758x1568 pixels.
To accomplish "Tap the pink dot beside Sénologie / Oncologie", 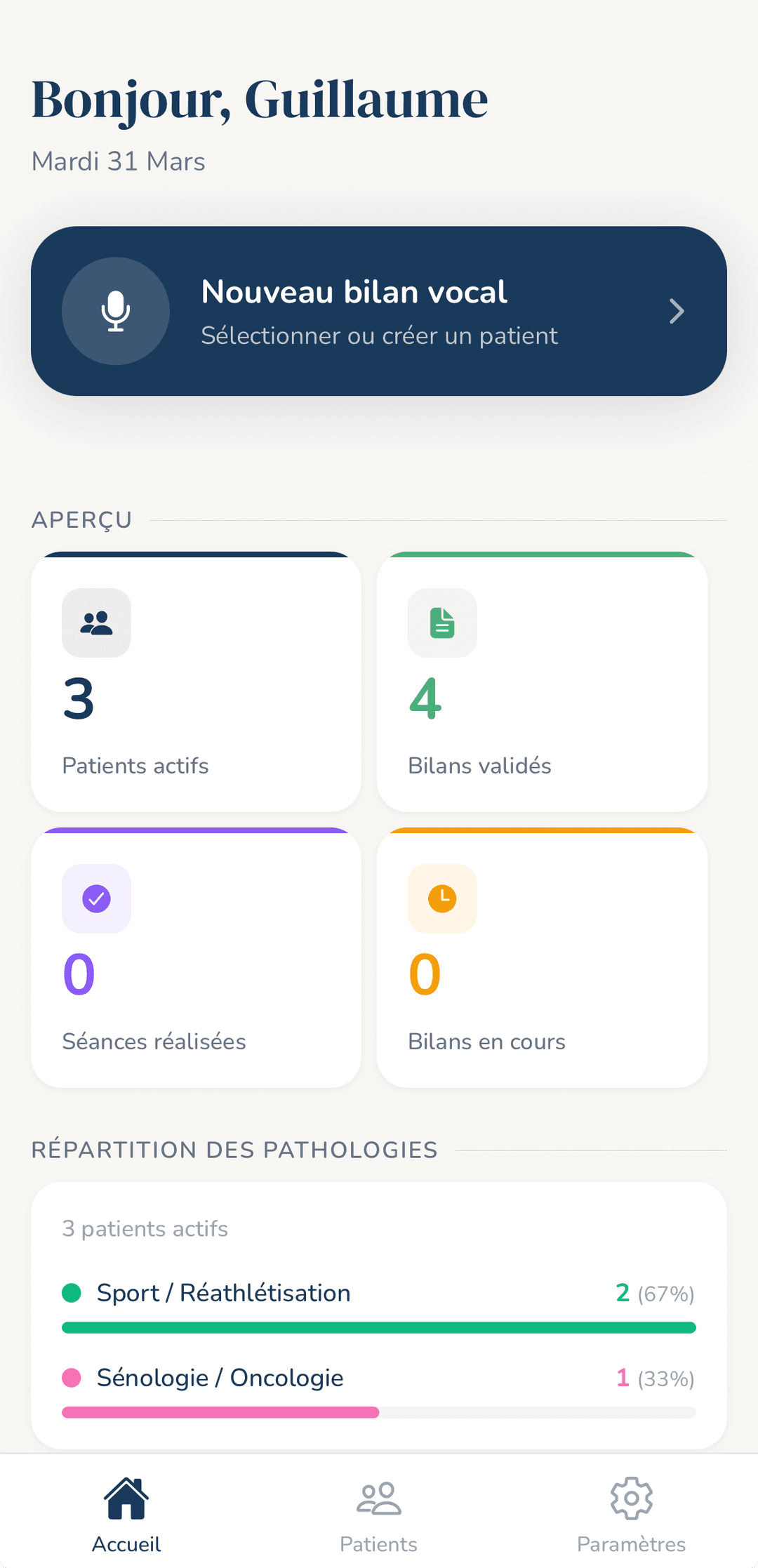I will tap(73, 1376).
